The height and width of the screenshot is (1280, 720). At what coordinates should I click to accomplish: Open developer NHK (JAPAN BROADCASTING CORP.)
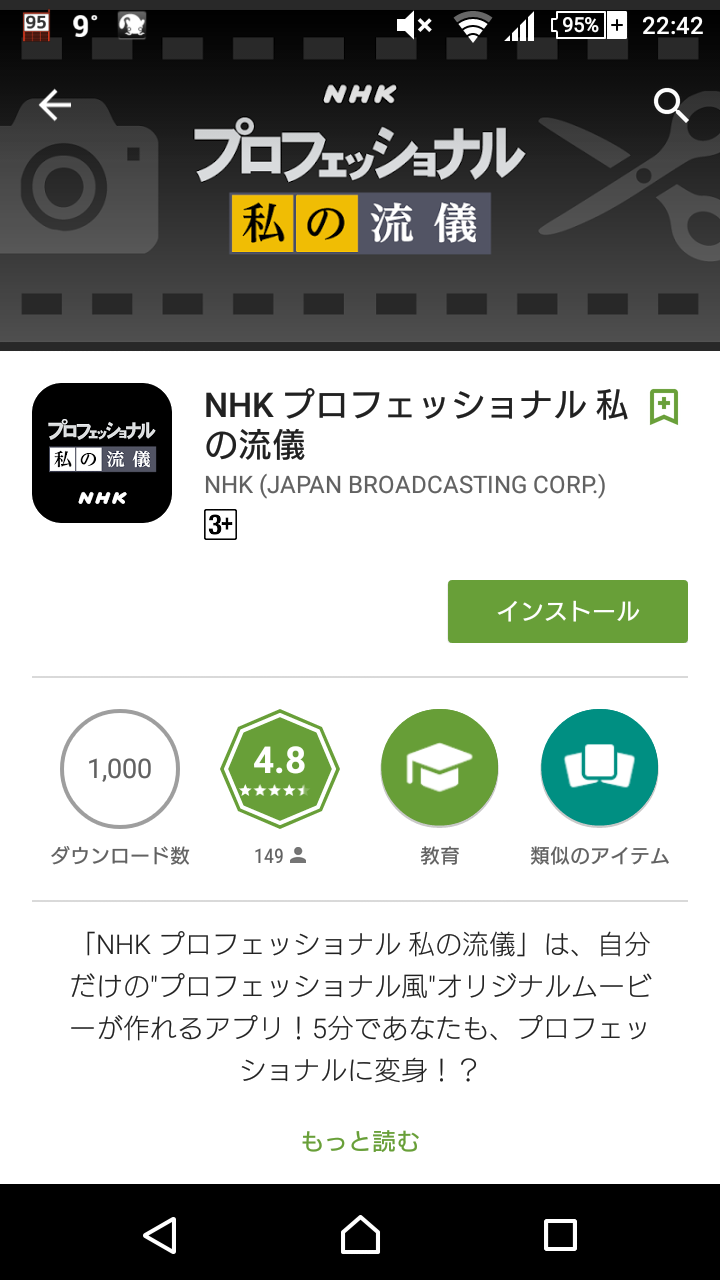(404, 485)
